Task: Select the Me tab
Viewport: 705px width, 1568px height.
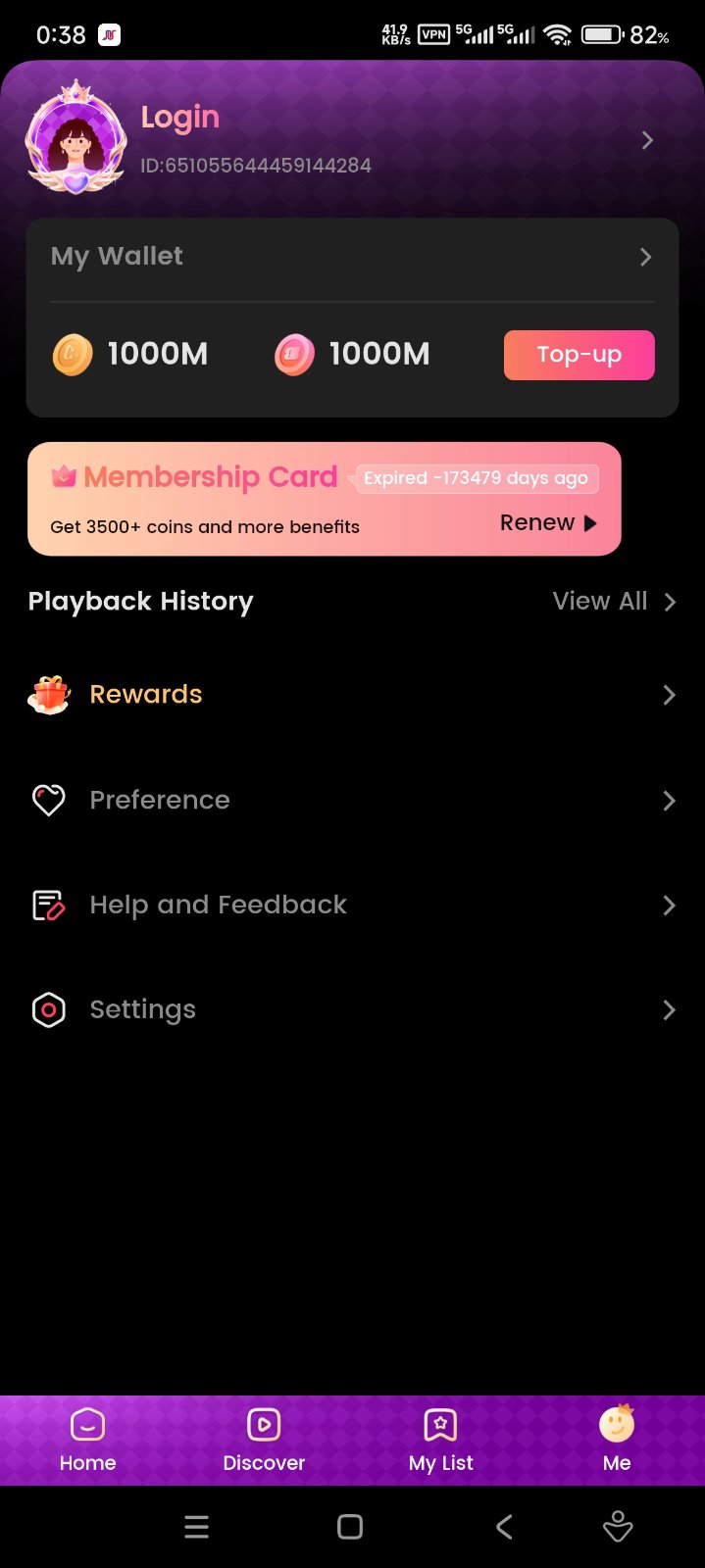Action: (617, 1441)
